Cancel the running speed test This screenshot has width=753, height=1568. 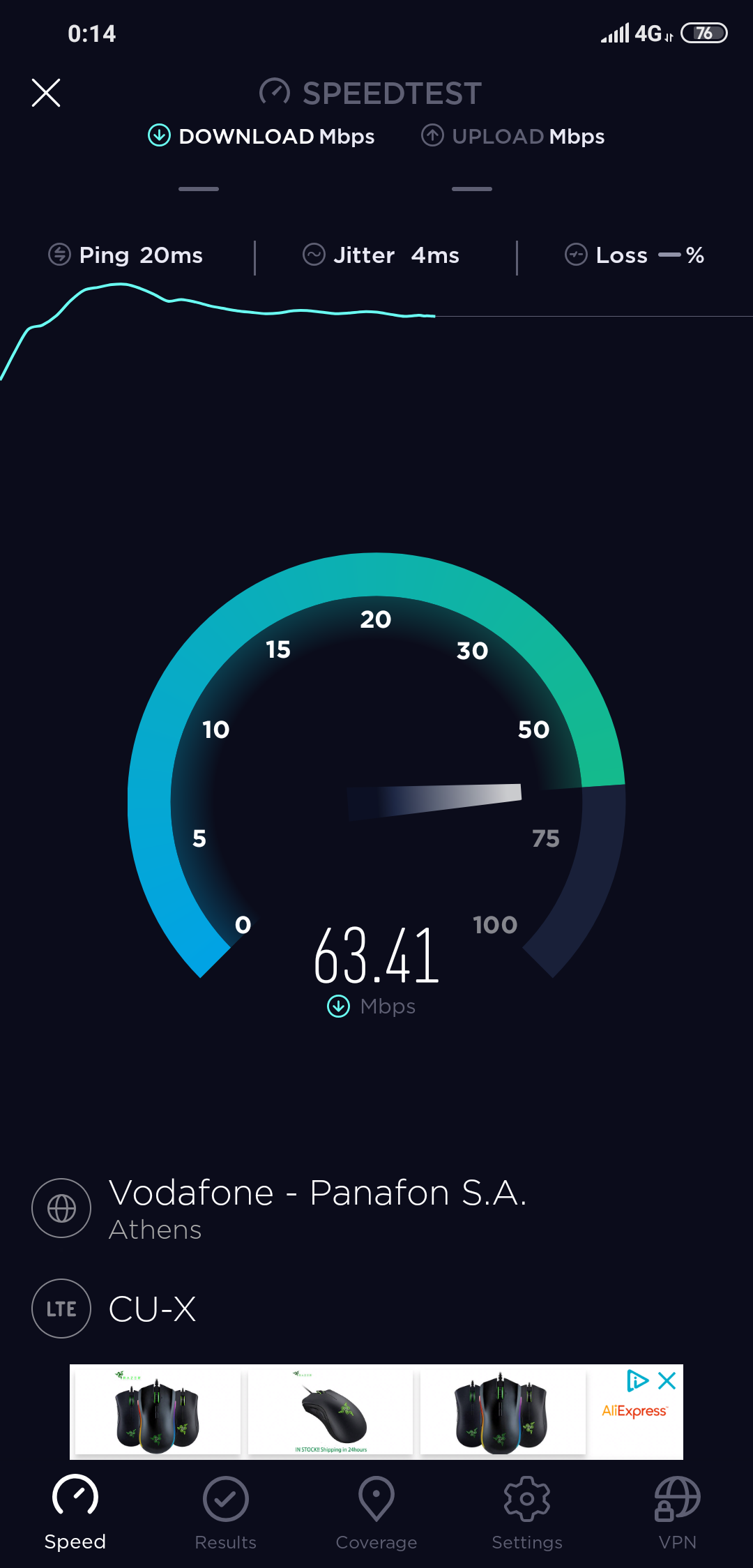46,93
